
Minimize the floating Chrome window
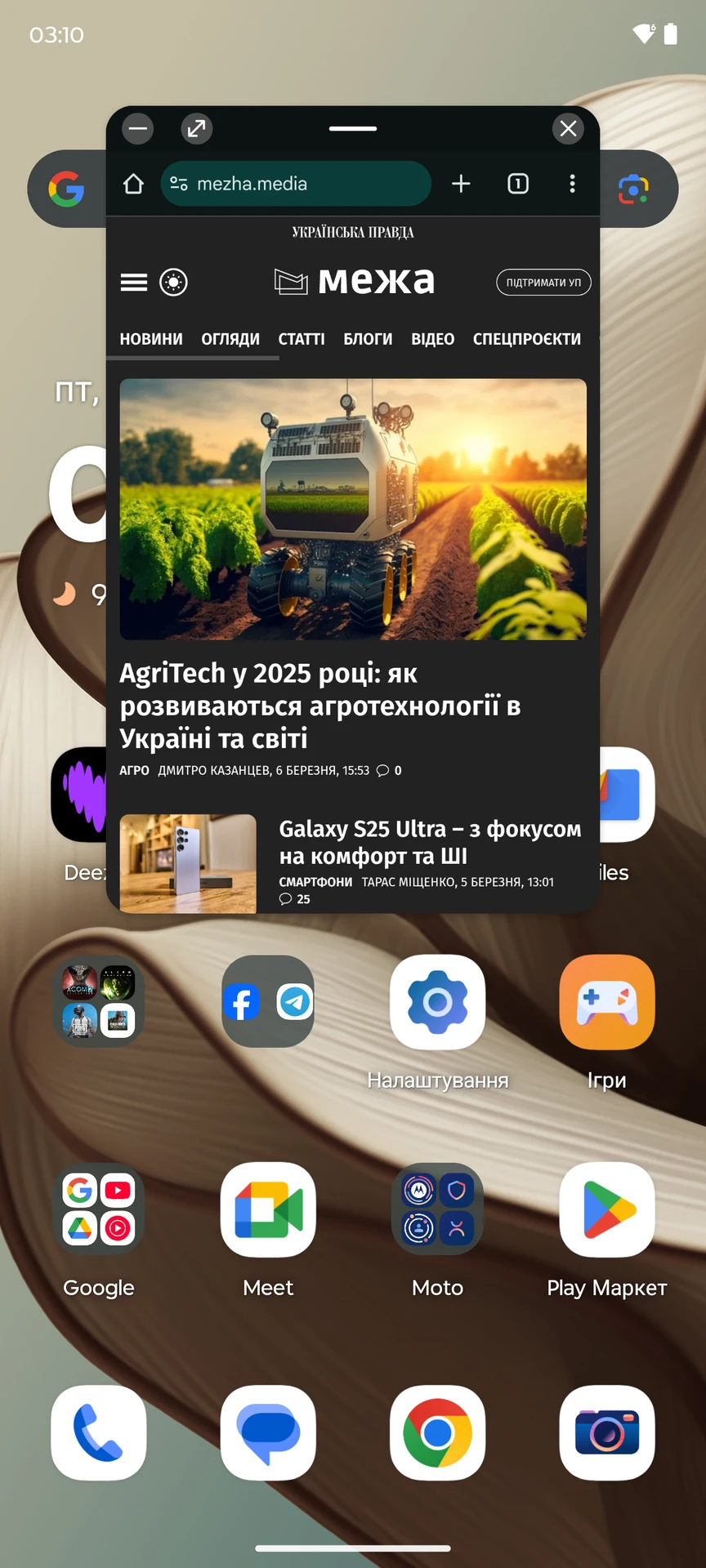pyautogui.click(x=138, y=128)
